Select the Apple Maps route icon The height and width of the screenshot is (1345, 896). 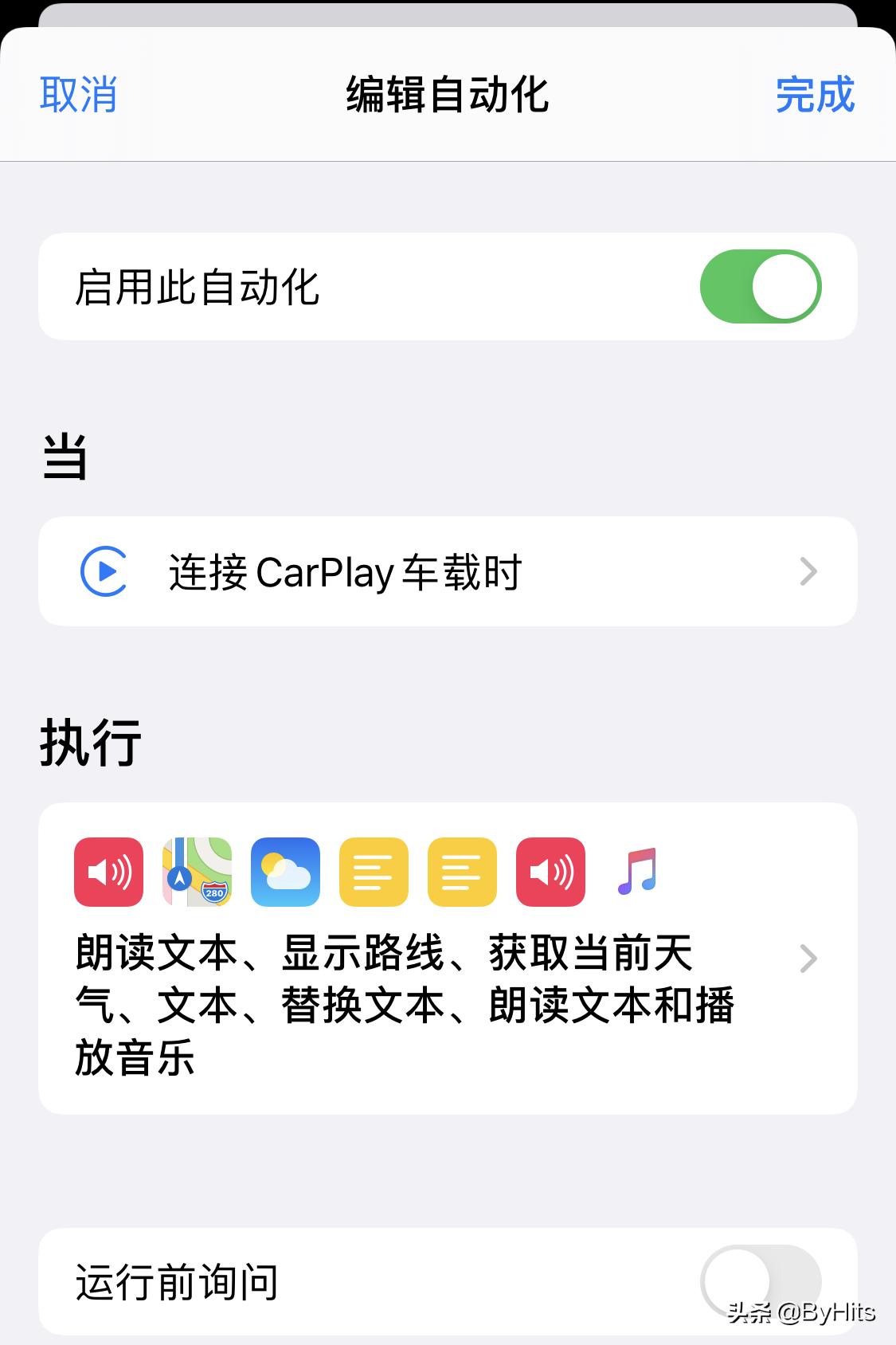pyautogui.click(x=197, y=873)
